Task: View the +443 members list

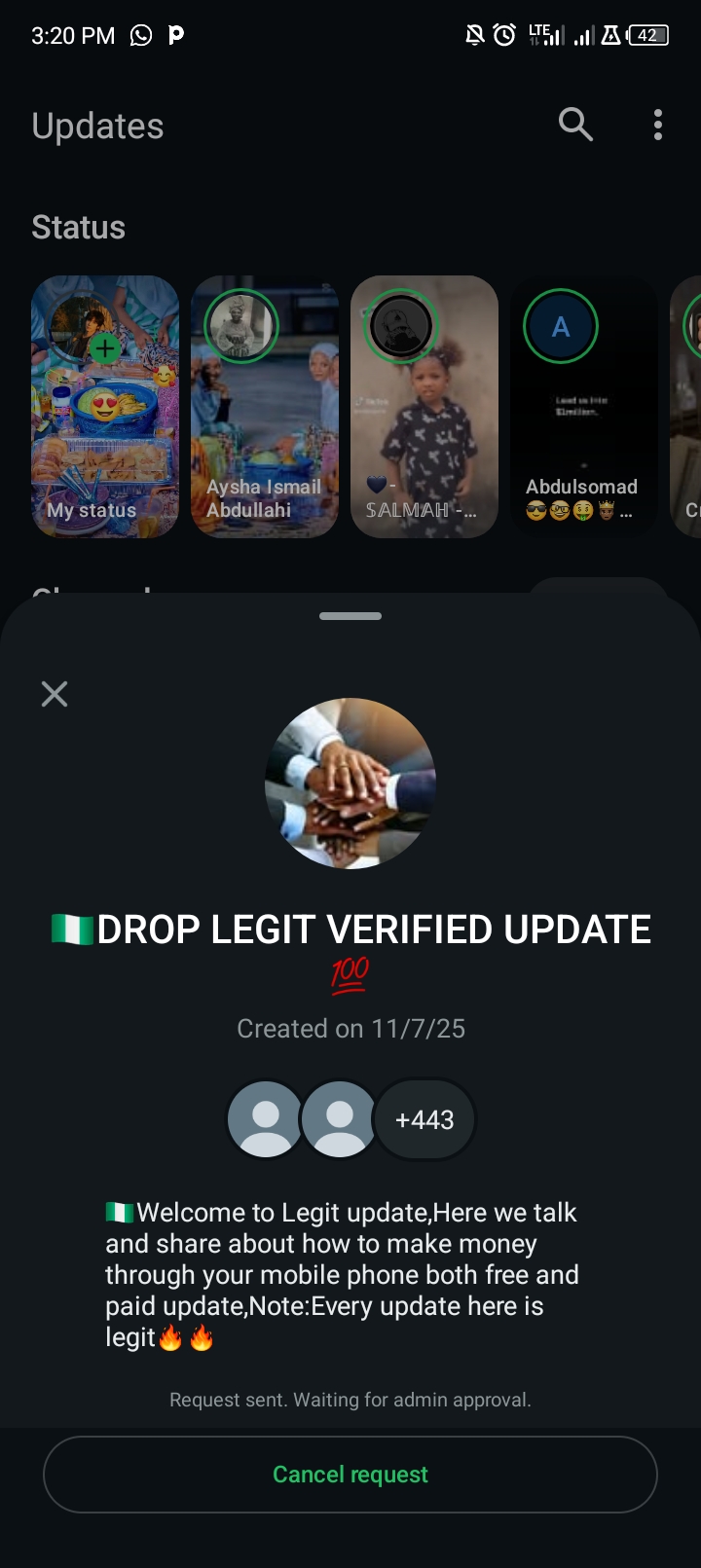Action: pyautogui.click(x=424, y=1120)
